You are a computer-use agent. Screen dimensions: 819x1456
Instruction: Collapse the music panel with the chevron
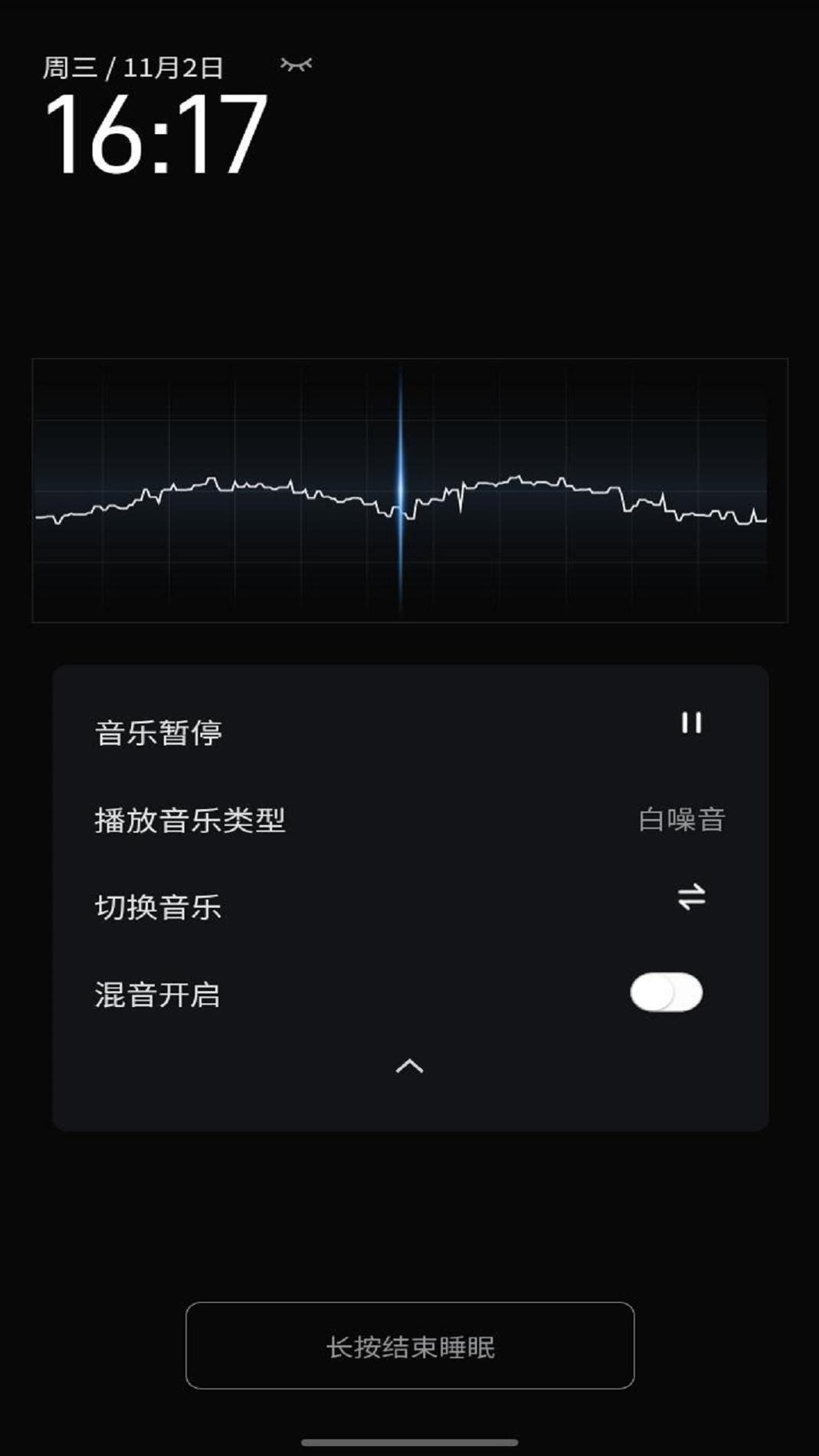pos(410,1065)
